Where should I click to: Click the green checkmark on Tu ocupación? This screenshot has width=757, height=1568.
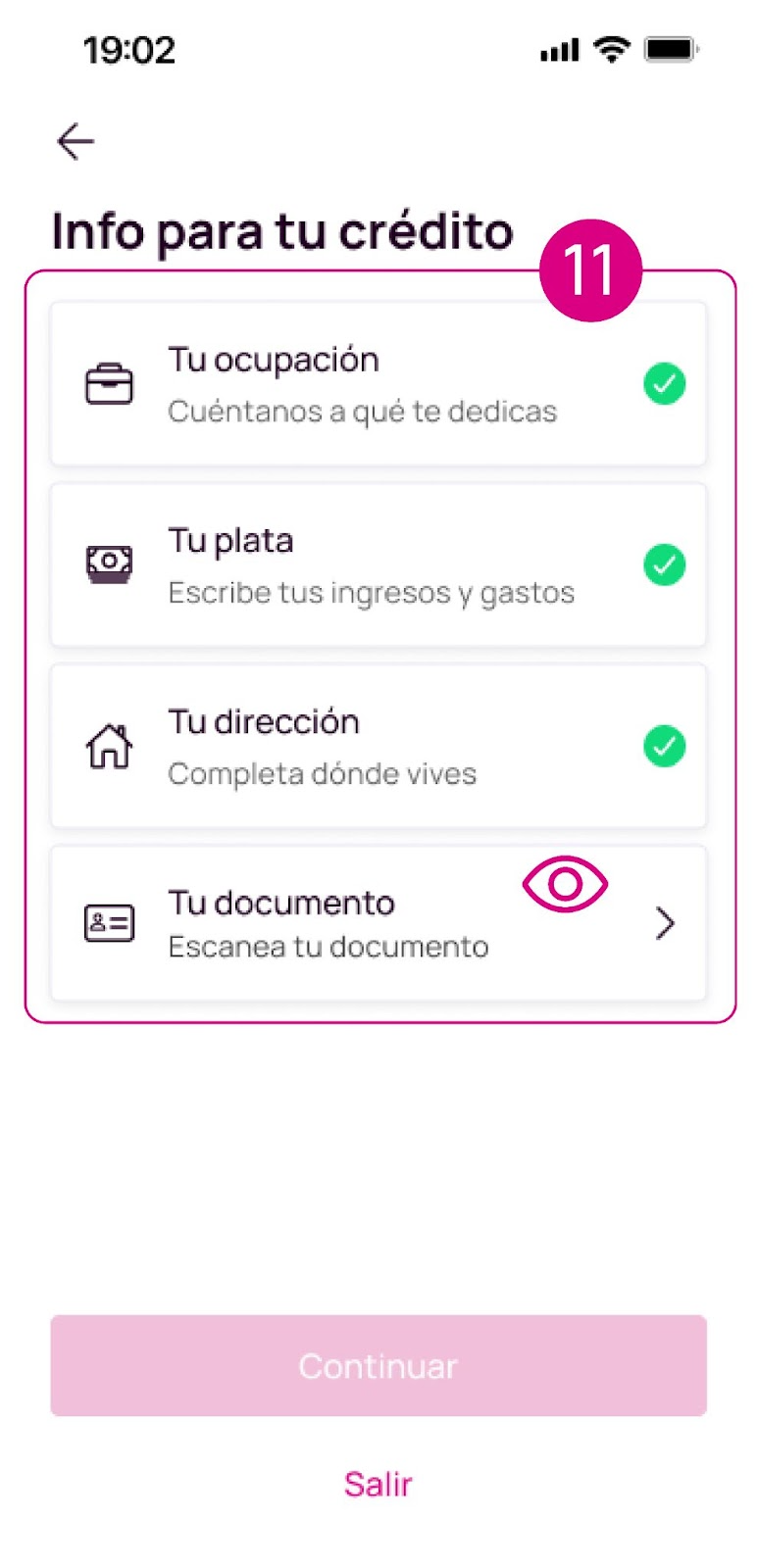click(x=664, y=384)
